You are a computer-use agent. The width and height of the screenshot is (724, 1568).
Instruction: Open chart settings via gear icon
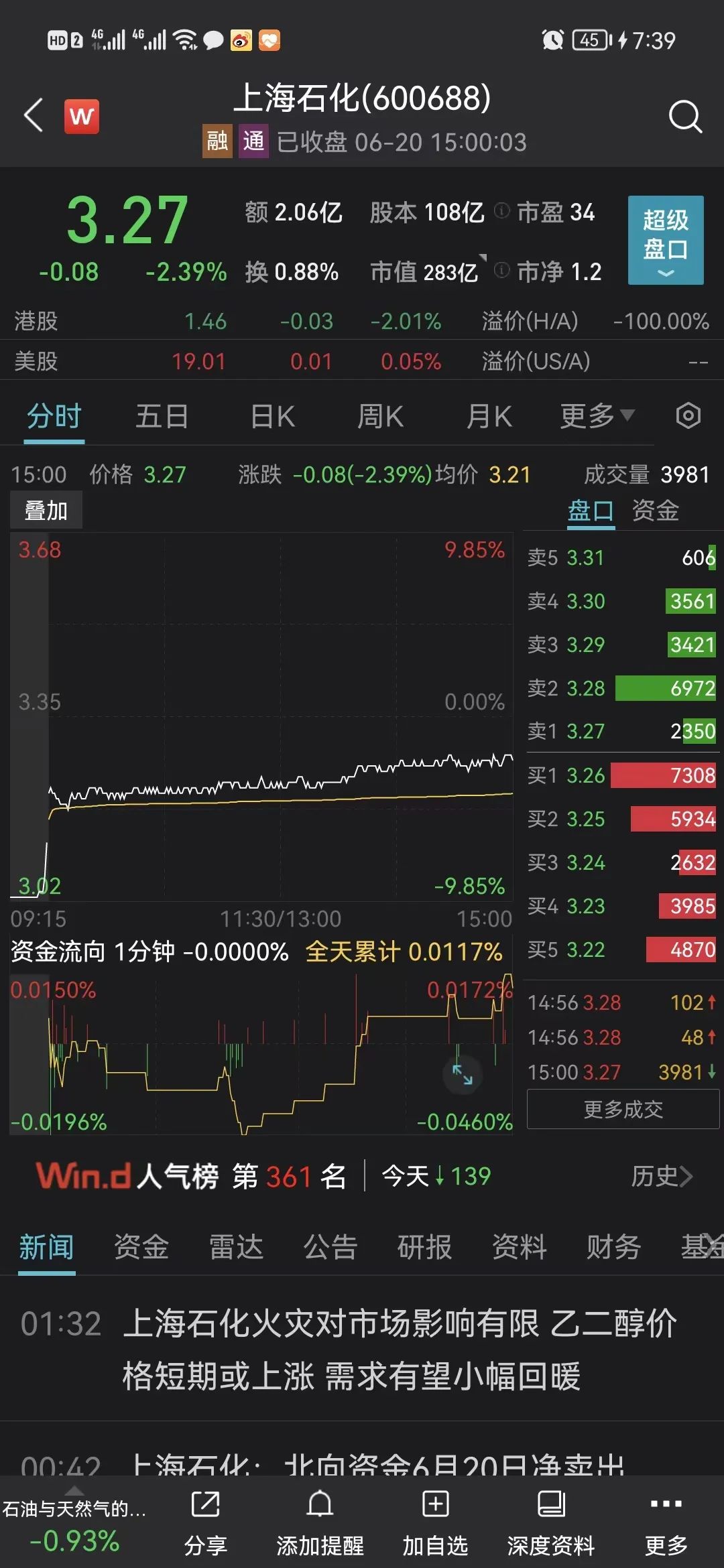(689, 415)
